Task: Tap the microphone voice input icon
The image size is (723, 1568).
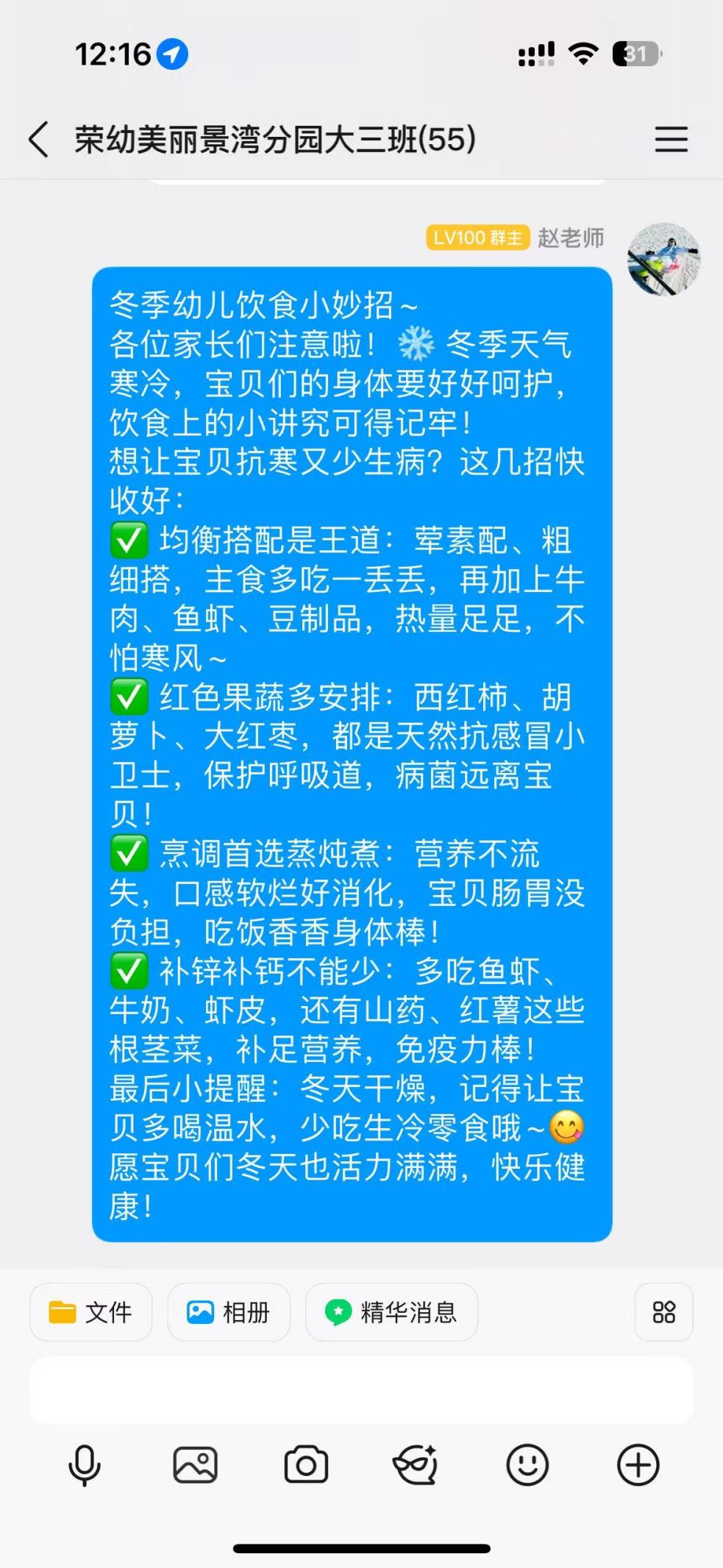Action: (x=85, y=1464)
